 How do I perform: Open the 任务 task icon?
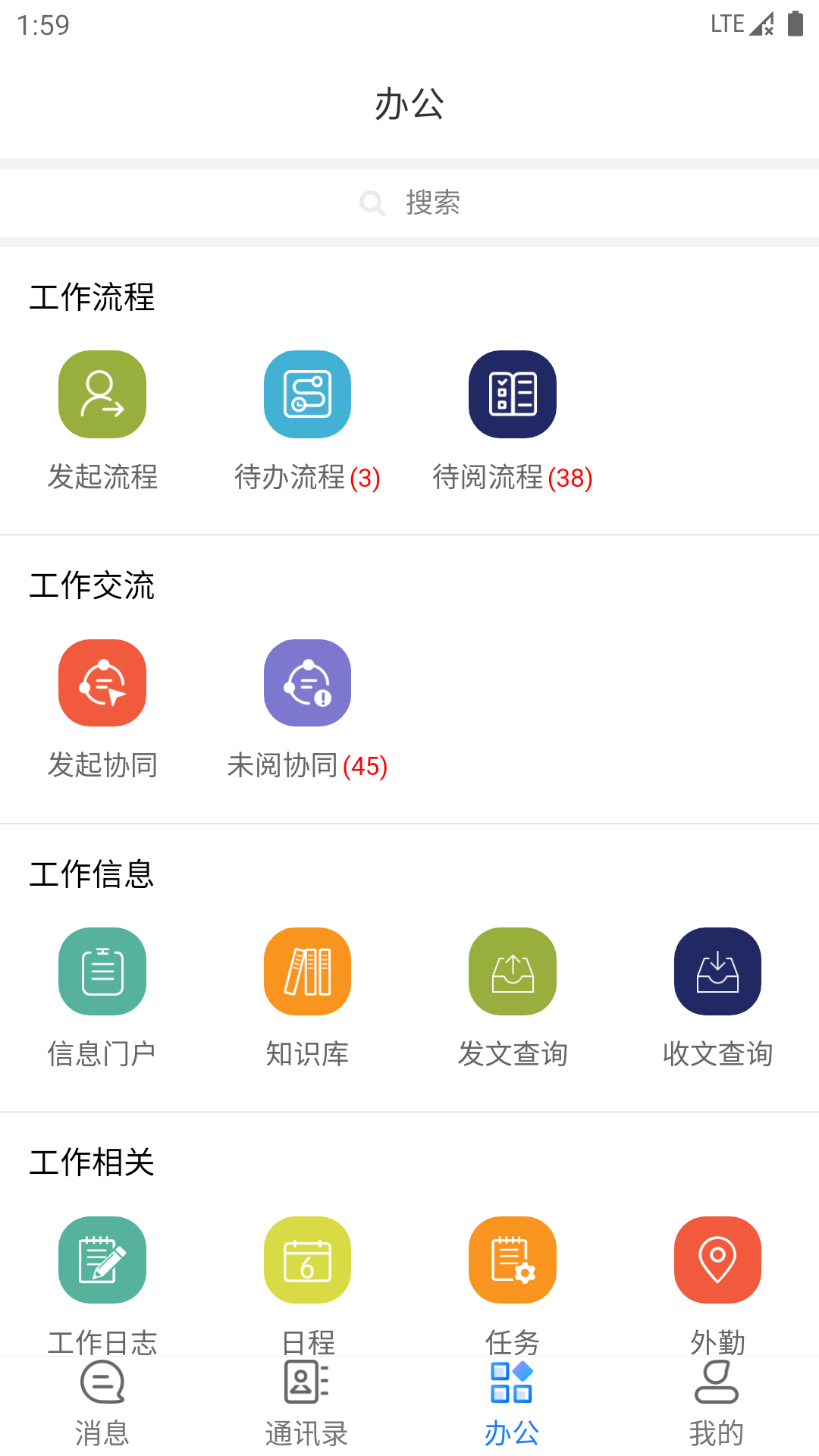pyautogui.click(x=512, y=1260)
